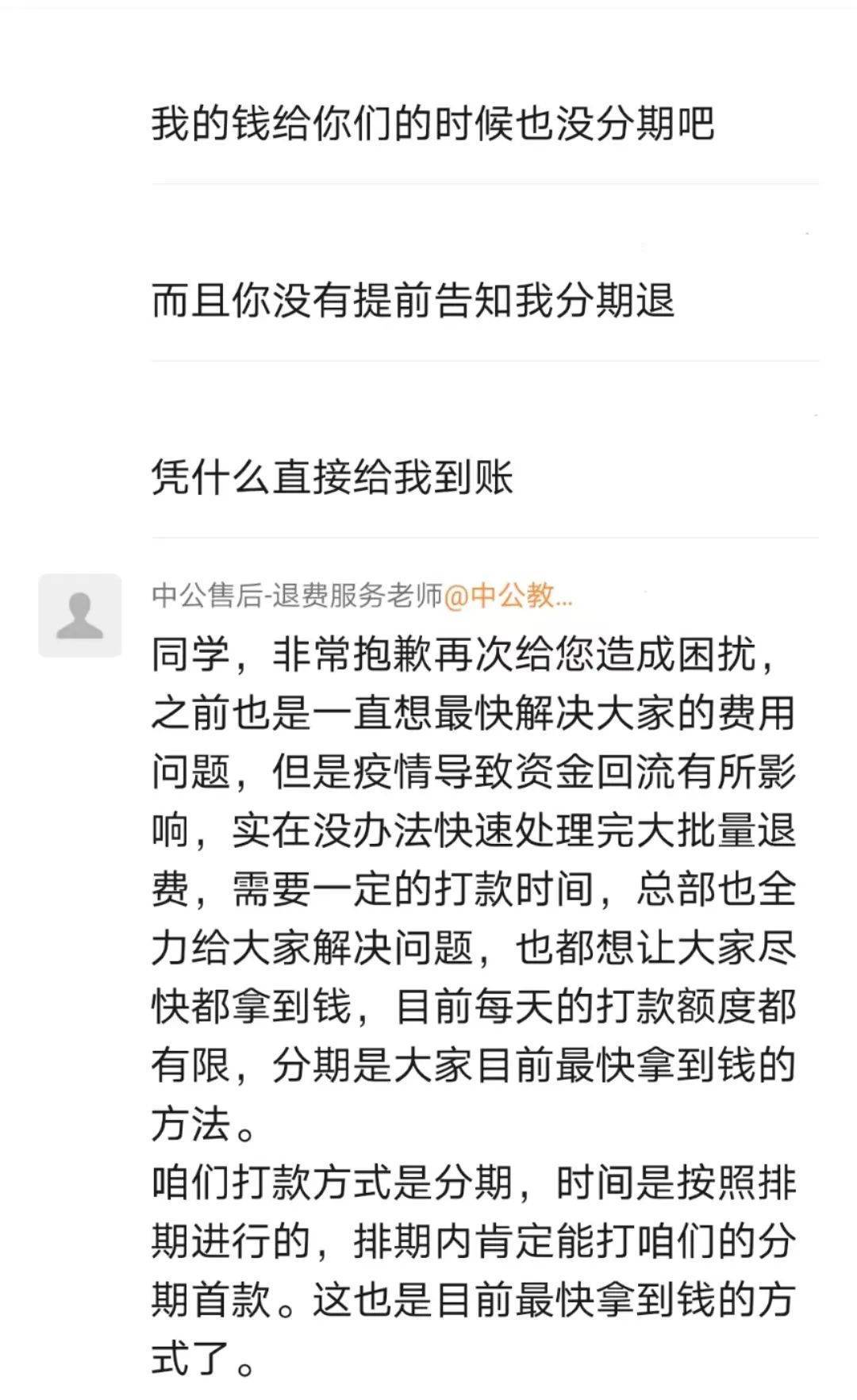Open the 中公售后 replier's avatar profile
Screen dimensions: 857x1400
tap(79, 616)
